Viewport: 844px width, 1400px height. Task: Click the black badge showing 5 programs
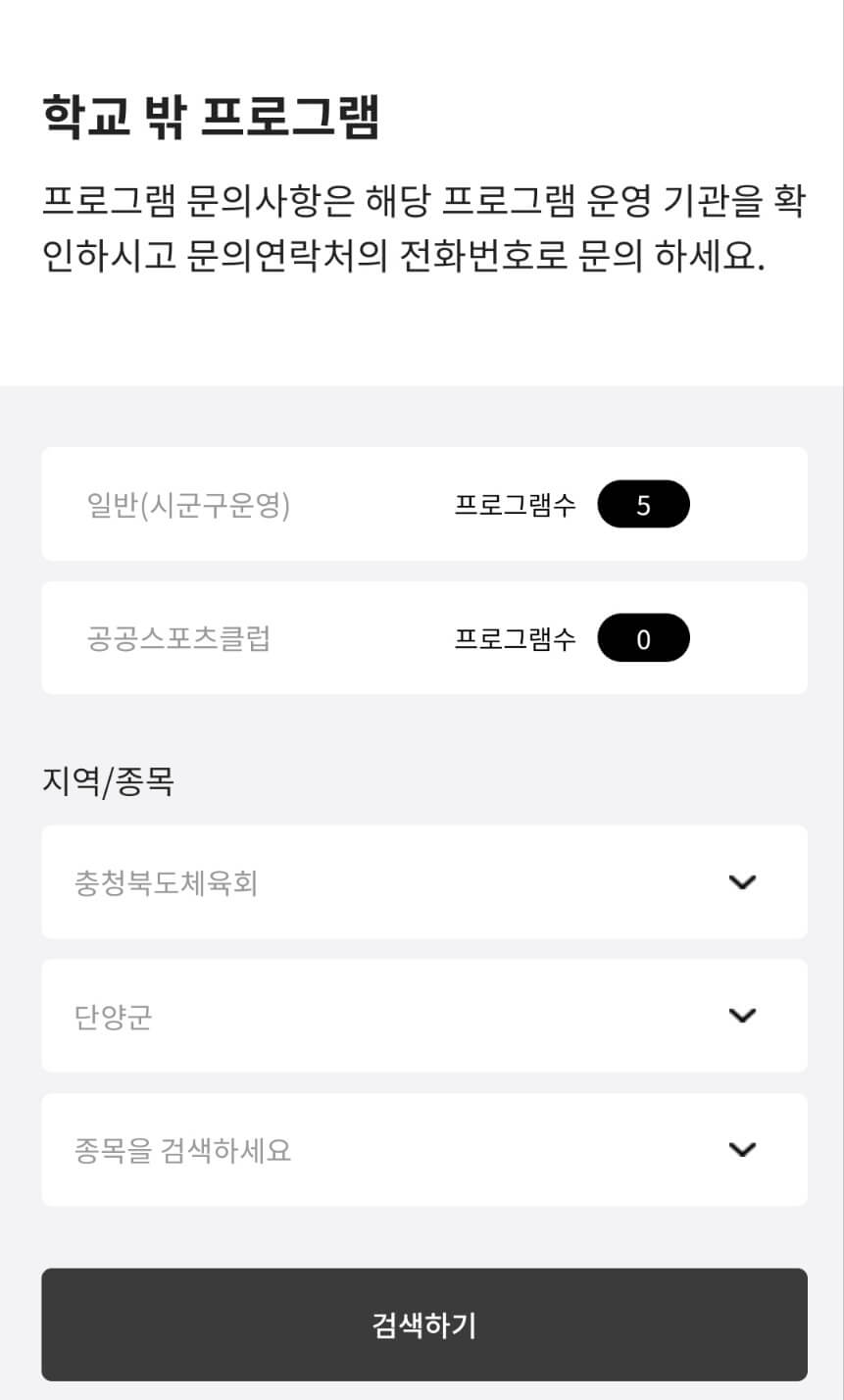click(x=643, y=503)
